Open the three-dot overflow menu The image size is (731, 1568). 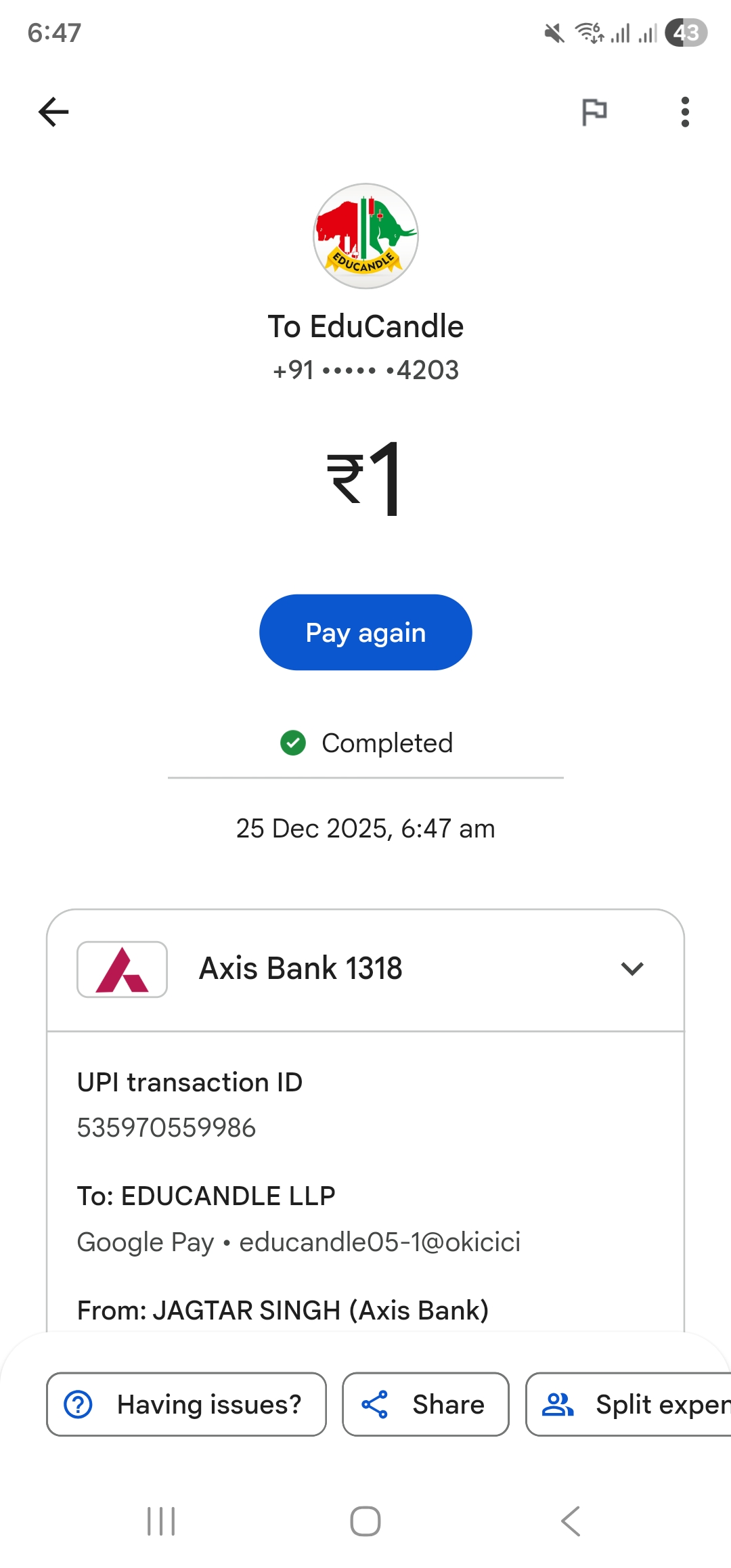[685, 112]
